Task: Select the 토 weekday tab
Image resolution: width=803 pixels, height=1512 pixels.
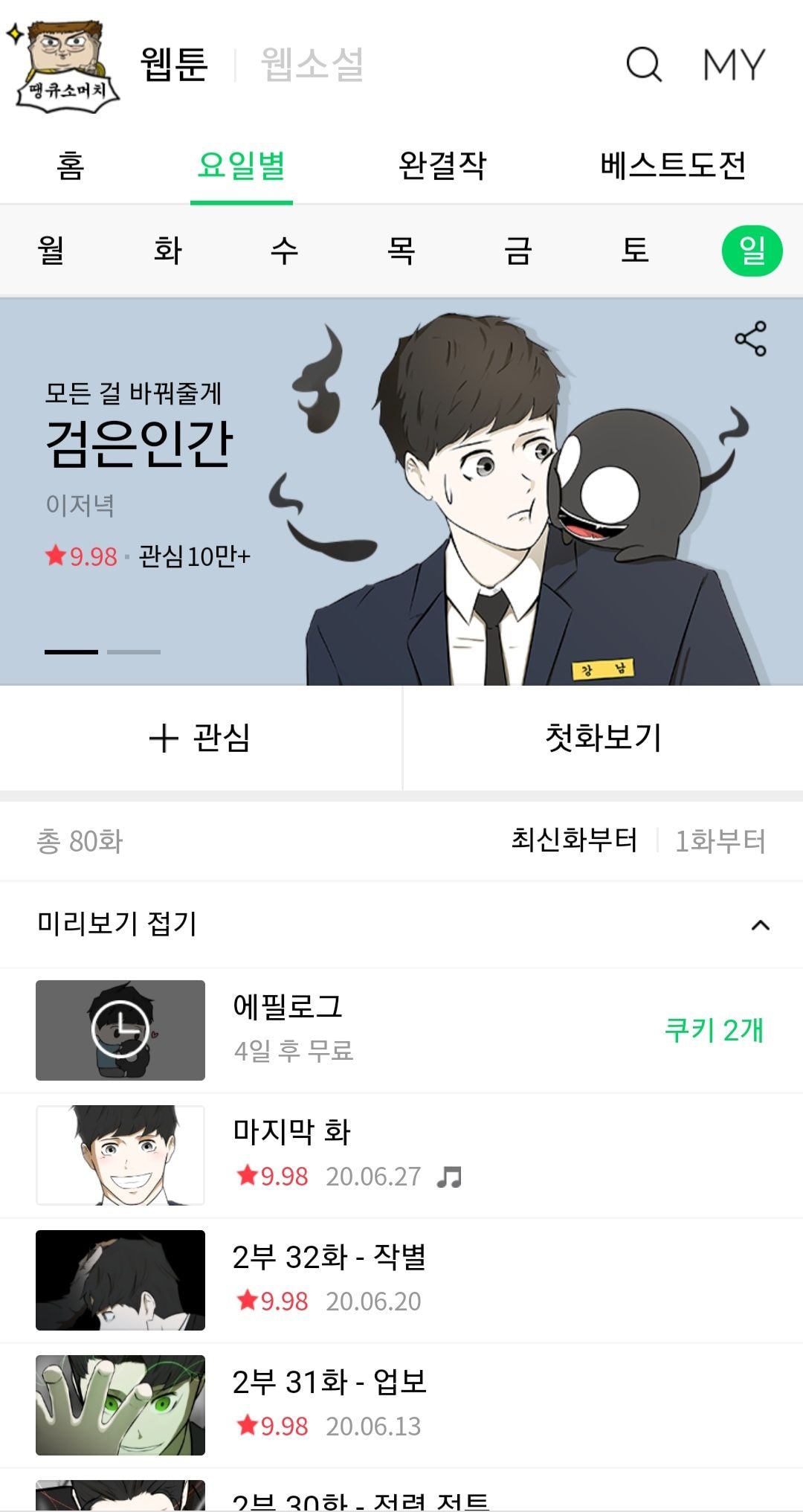Action: [635, 251]
